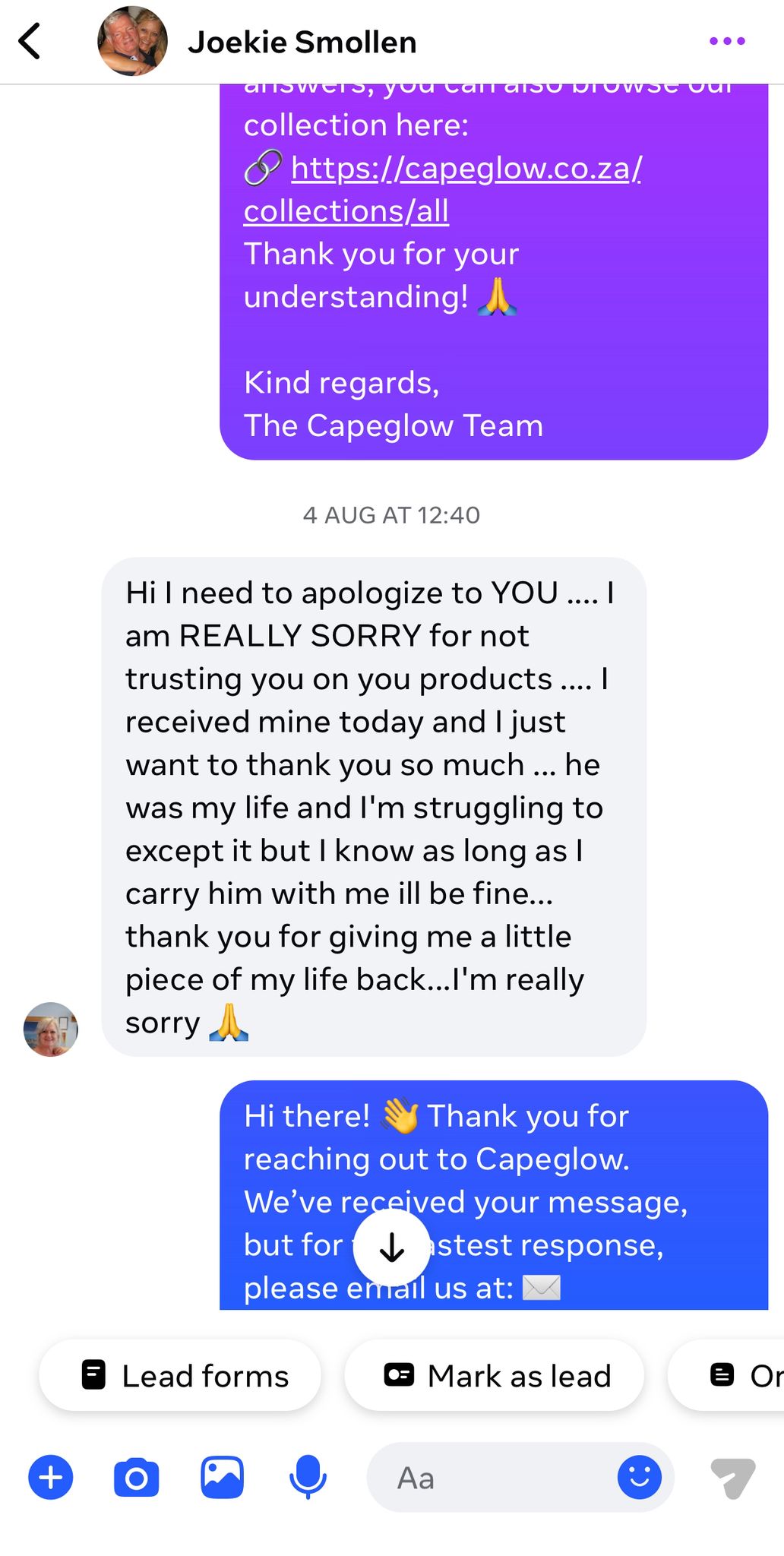
Task: Tap the sender's avatar beside the apology message
Action: click(x=51, y=1029)
